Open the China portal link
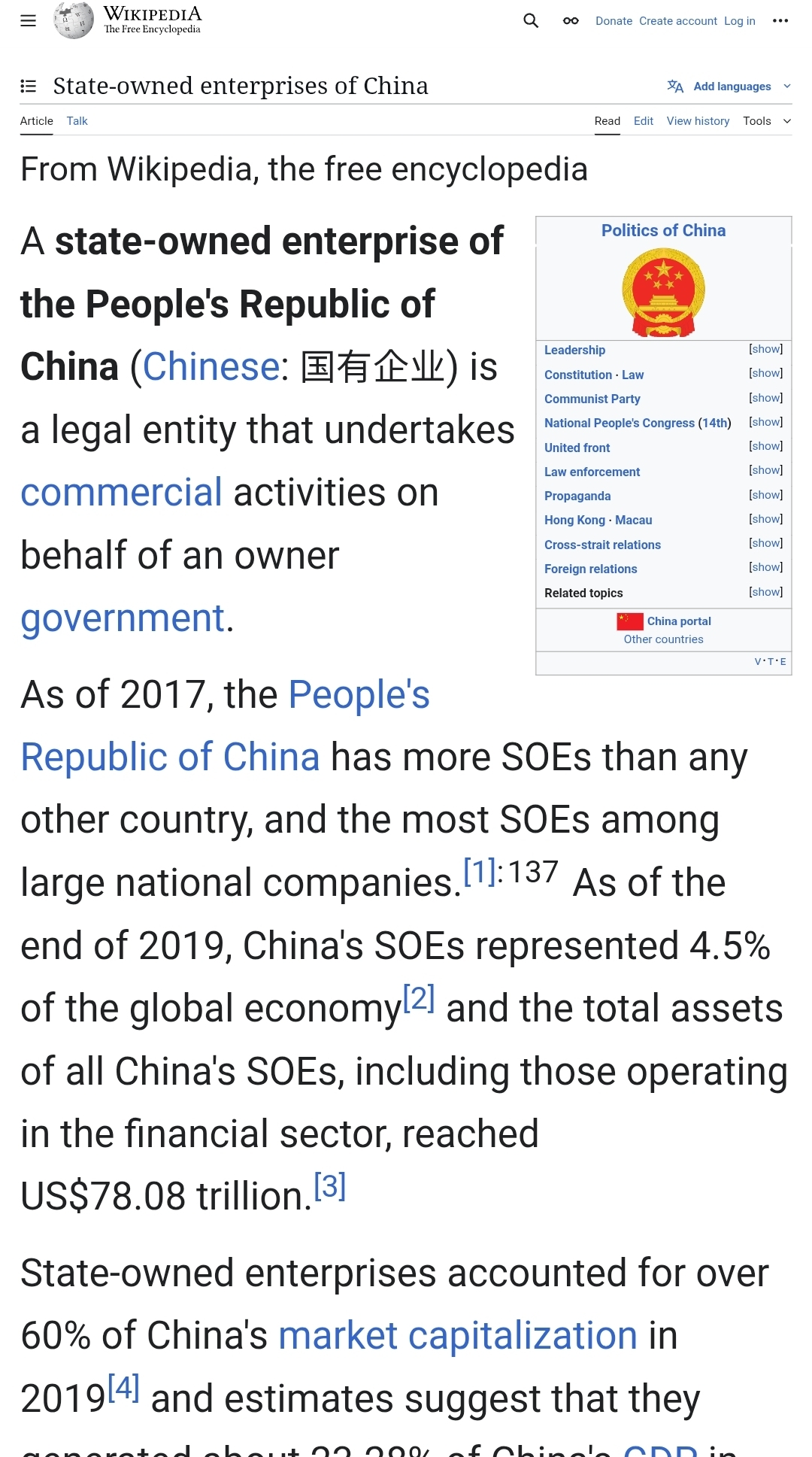Screen dimensions: 812x1457 tap(679, 621)
